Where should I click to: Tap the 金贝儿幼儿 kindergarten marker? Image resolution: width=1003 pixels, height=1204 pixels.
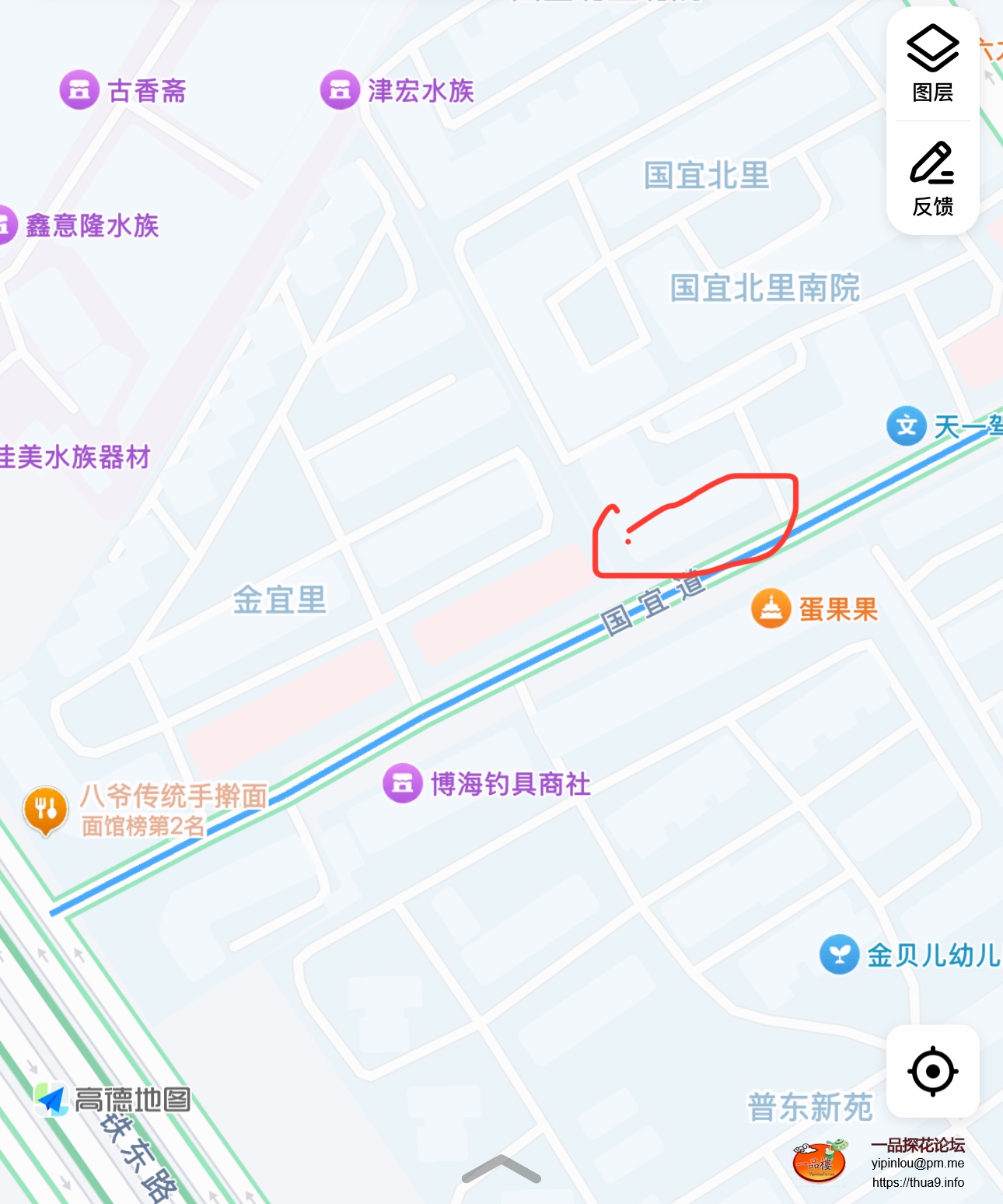coord(840,954)
